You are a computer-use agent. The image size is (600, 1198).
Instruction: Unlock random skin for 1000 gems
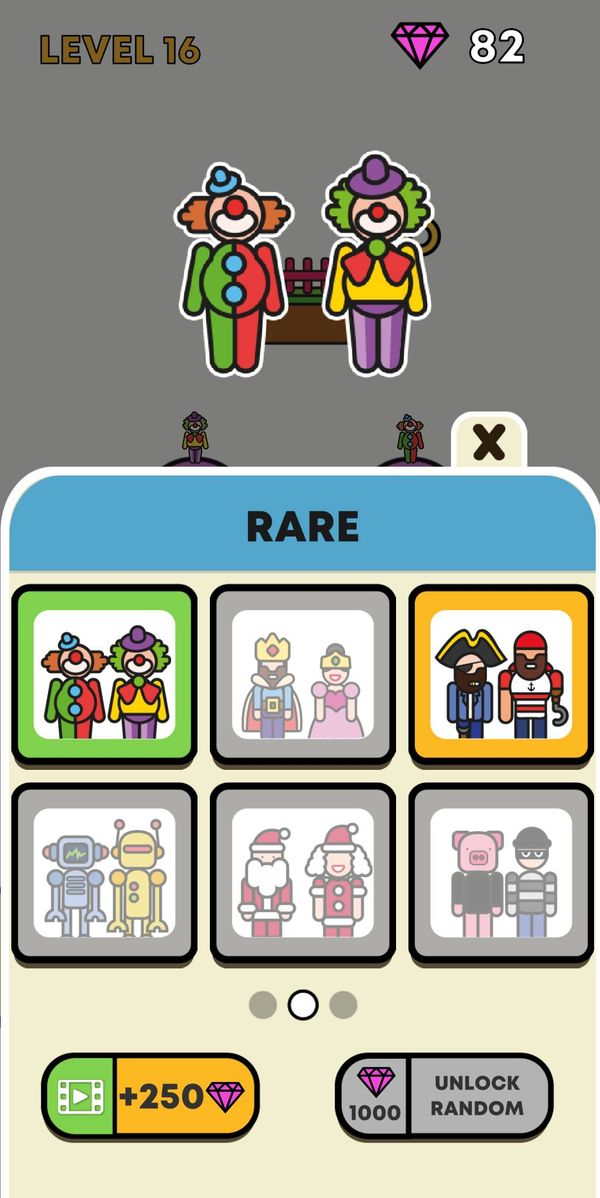click(x=444, y=1096)
